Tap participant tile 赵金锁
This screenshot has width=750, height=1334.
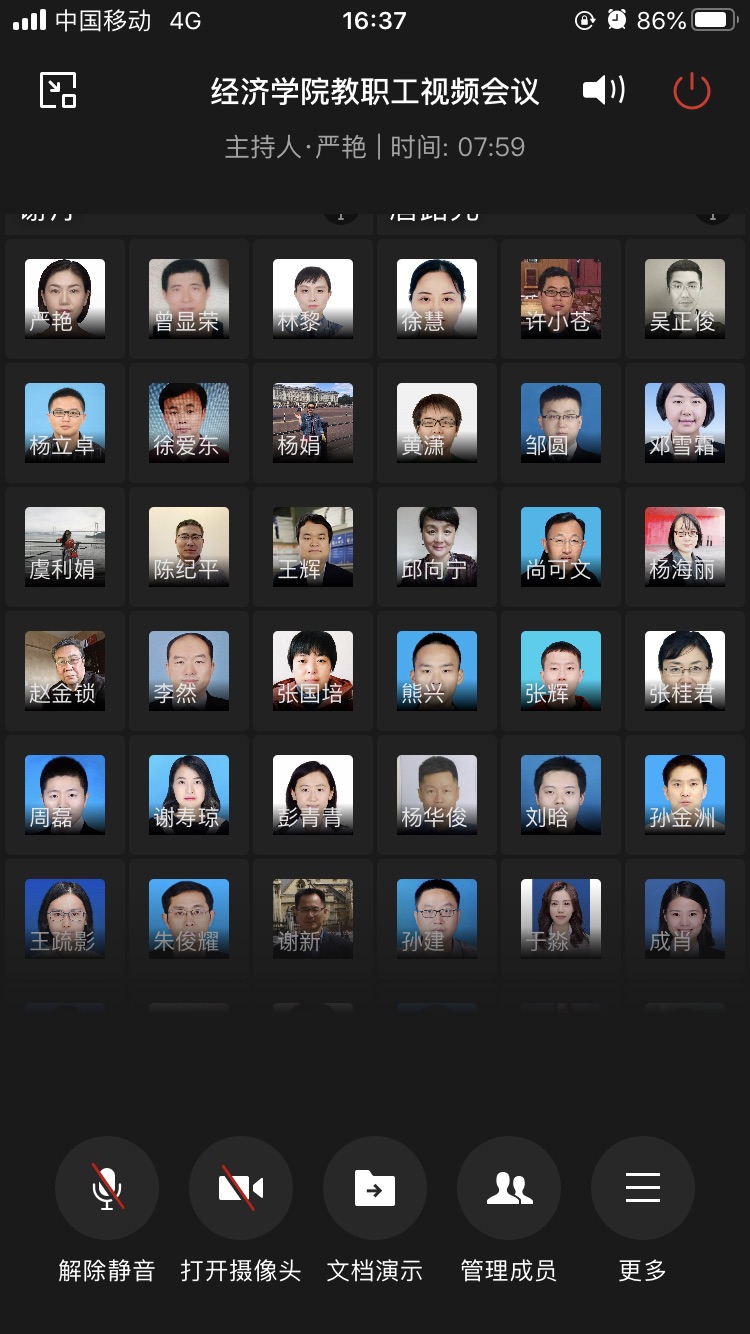click(x=65, y=670)
